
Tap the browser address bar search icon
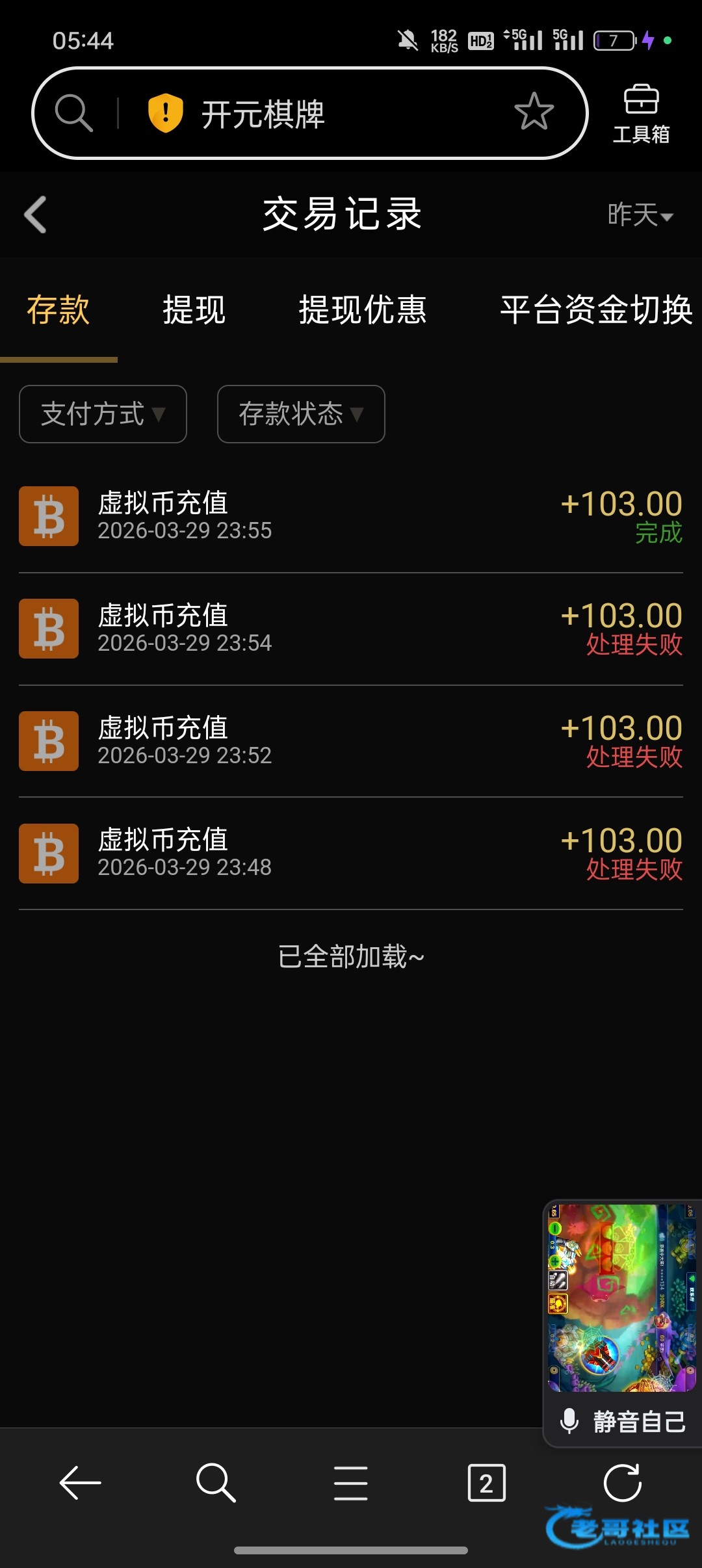(73, 112)
